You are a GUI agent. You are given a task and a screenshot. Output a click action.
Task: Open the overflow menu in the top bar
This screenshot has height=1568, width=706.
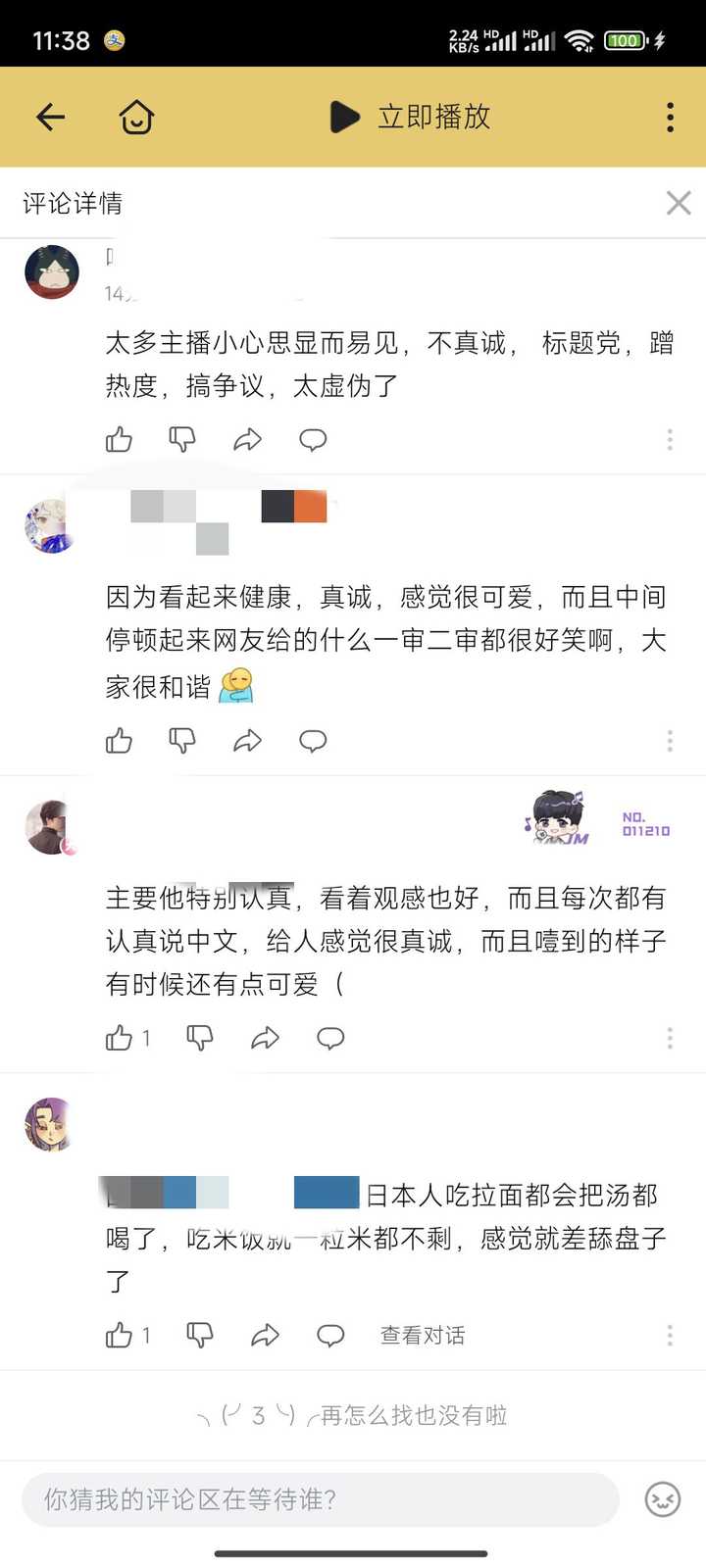click(670, 117)
